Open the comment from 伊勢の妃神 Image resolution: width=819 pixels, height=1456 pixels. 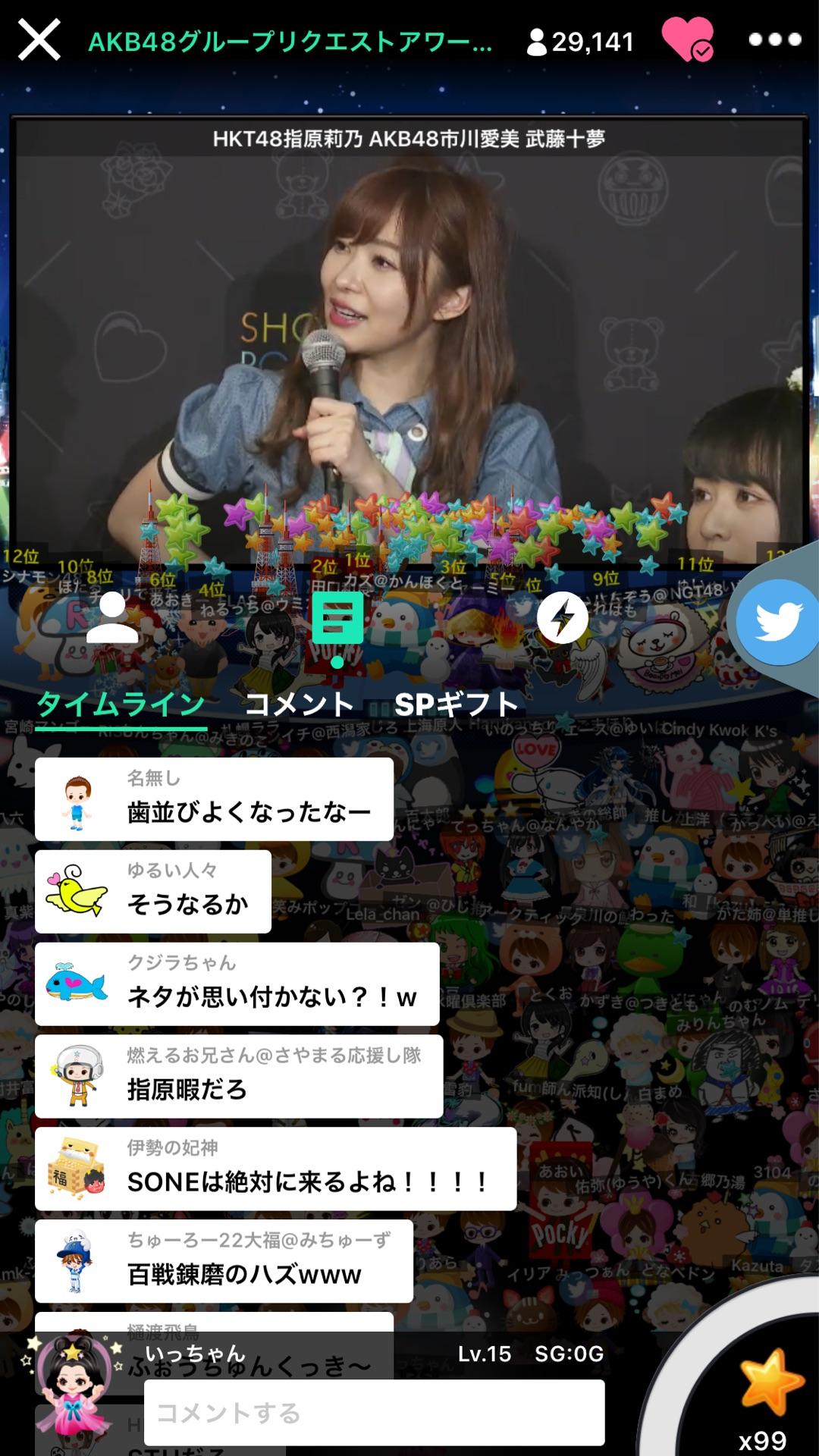click(276, 1169)
